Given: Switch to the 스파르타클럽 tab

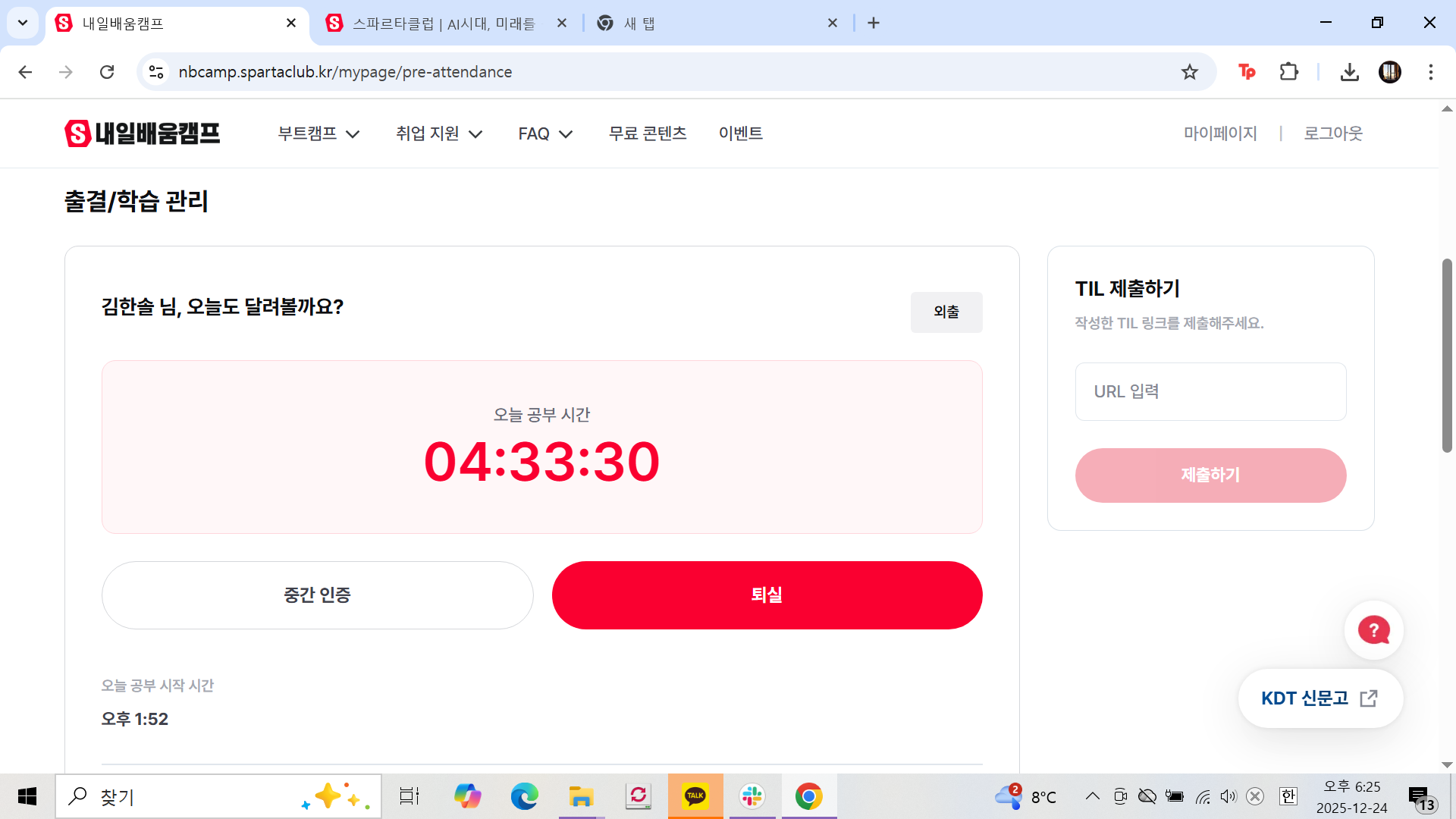Looking at the screenshot, I should tap(444, 24).
